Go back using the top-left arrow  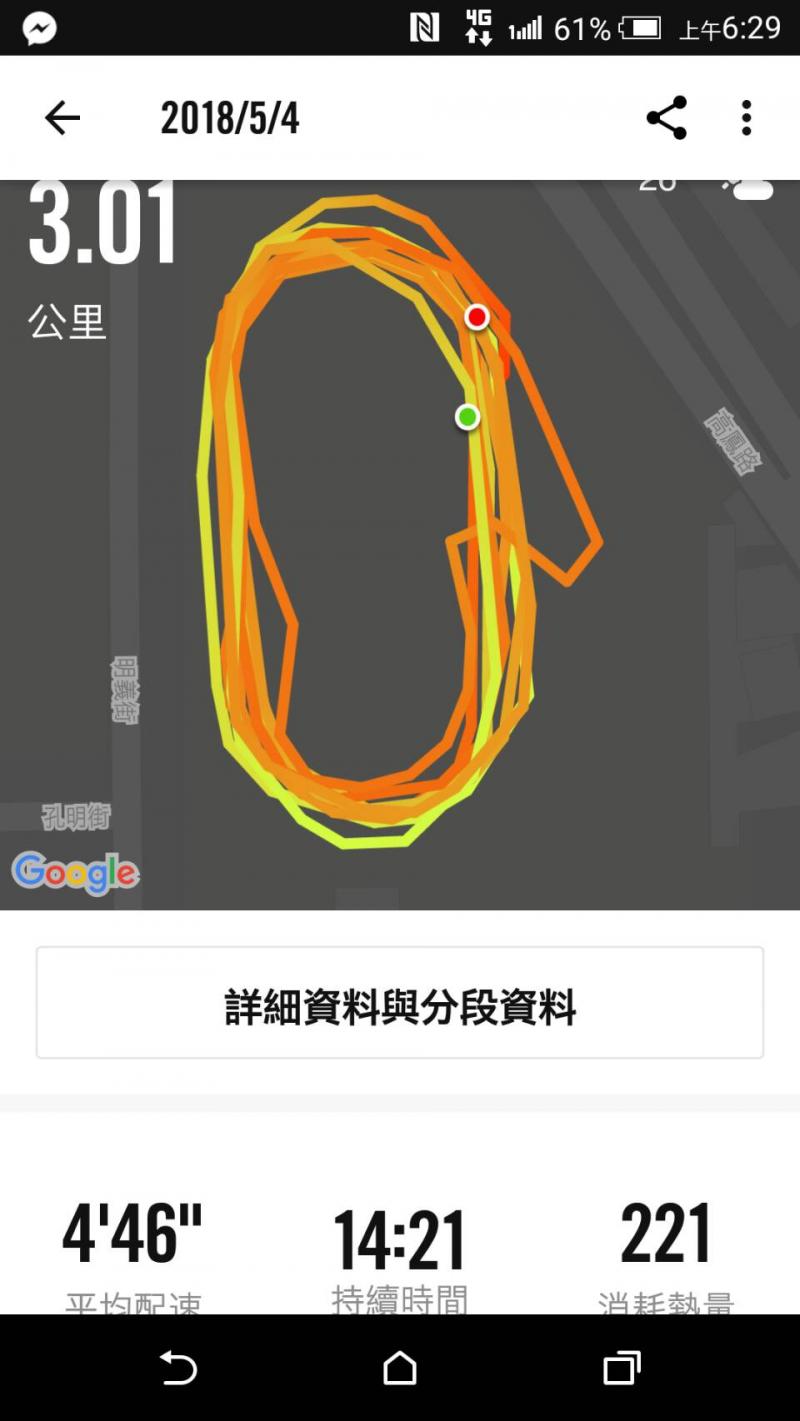tap(62, 119)
